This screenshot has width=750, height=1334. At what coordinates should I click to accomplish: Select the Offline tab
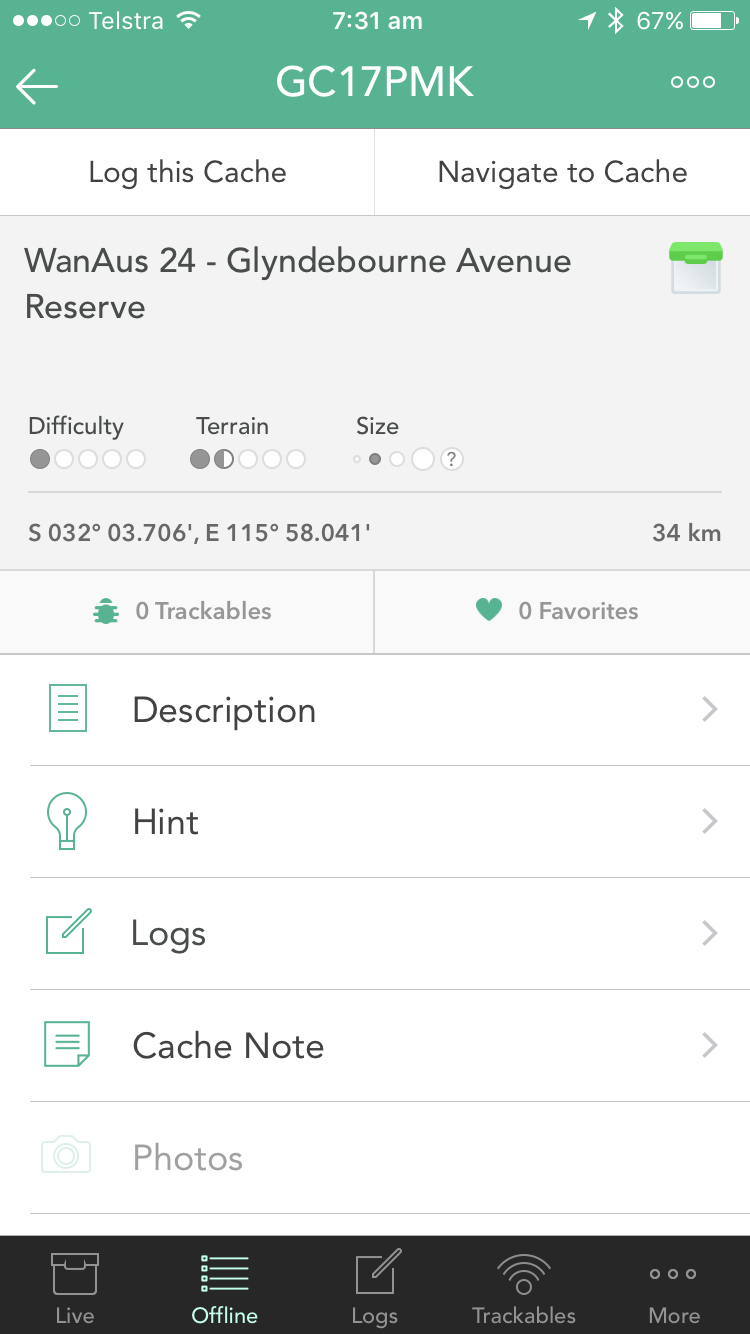coord(225,1286)
